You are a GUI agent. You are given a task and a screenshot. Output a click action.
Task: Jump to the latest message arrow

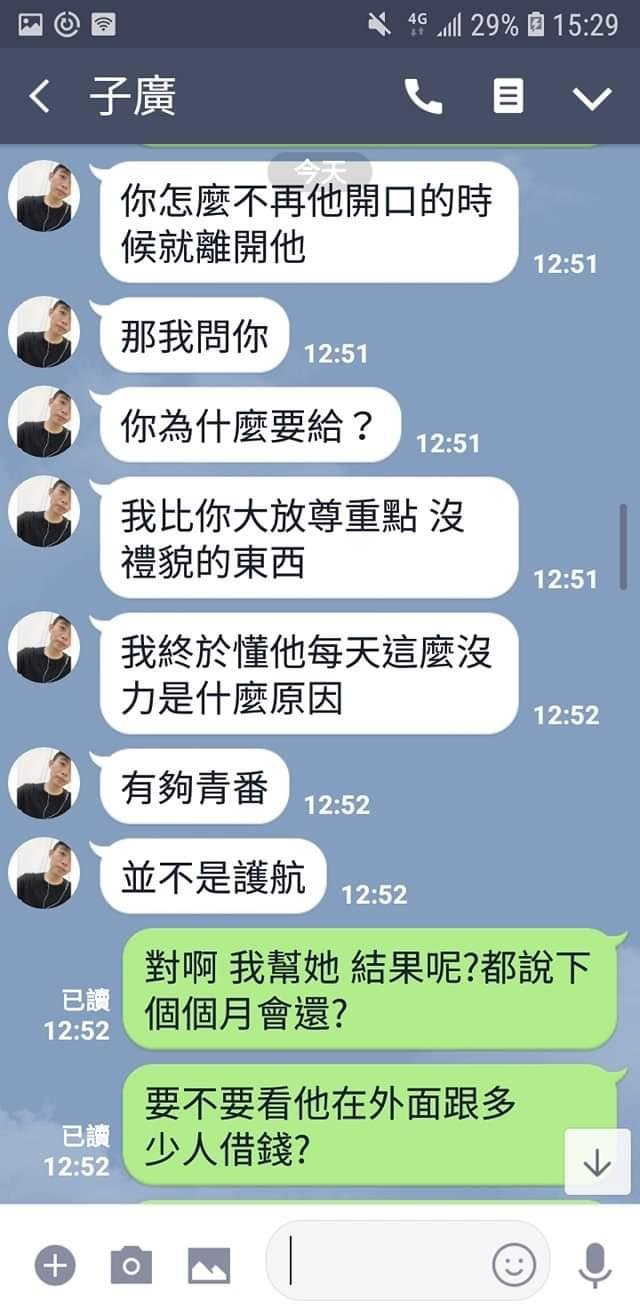coord(597,1162)
